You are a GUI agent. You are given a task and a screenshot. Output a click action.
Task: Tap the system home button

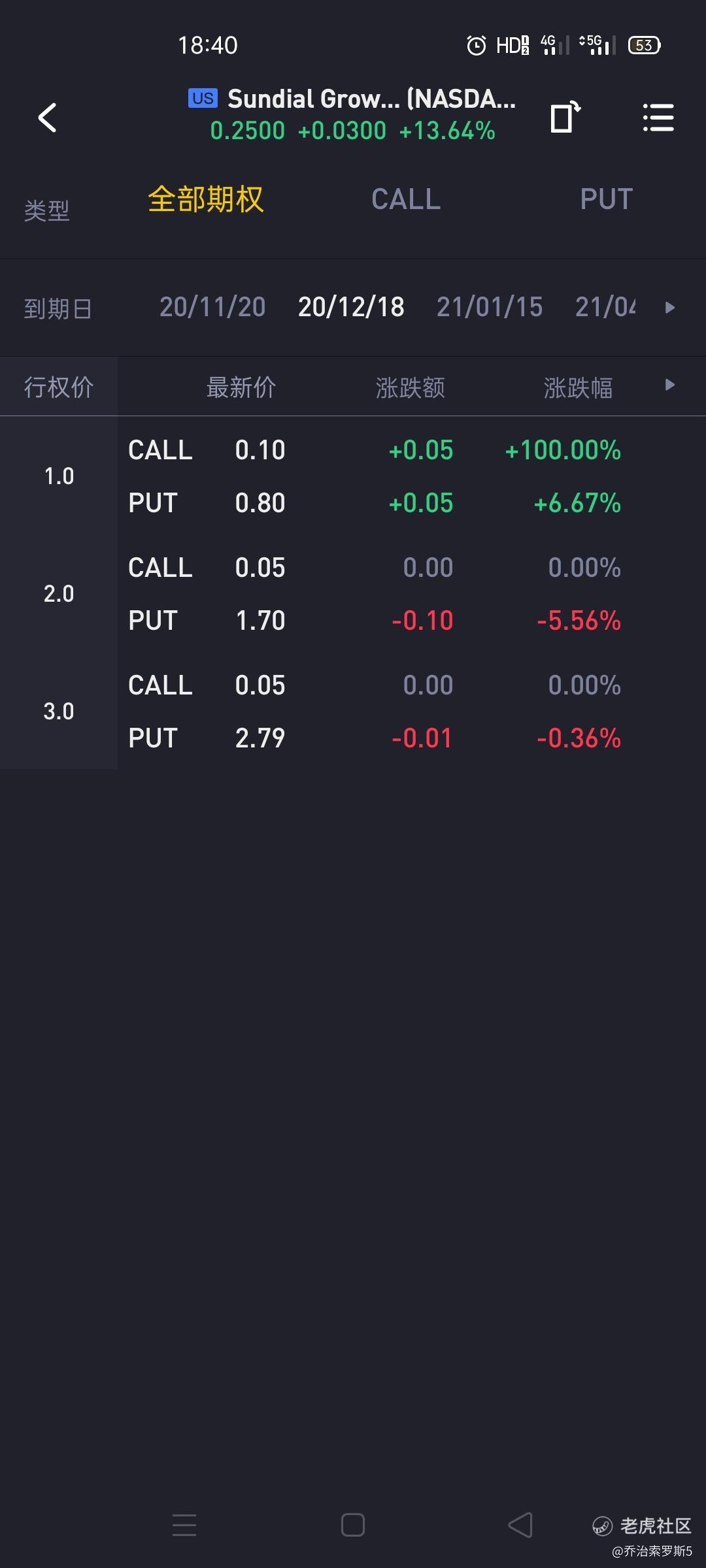(353, 1525)
